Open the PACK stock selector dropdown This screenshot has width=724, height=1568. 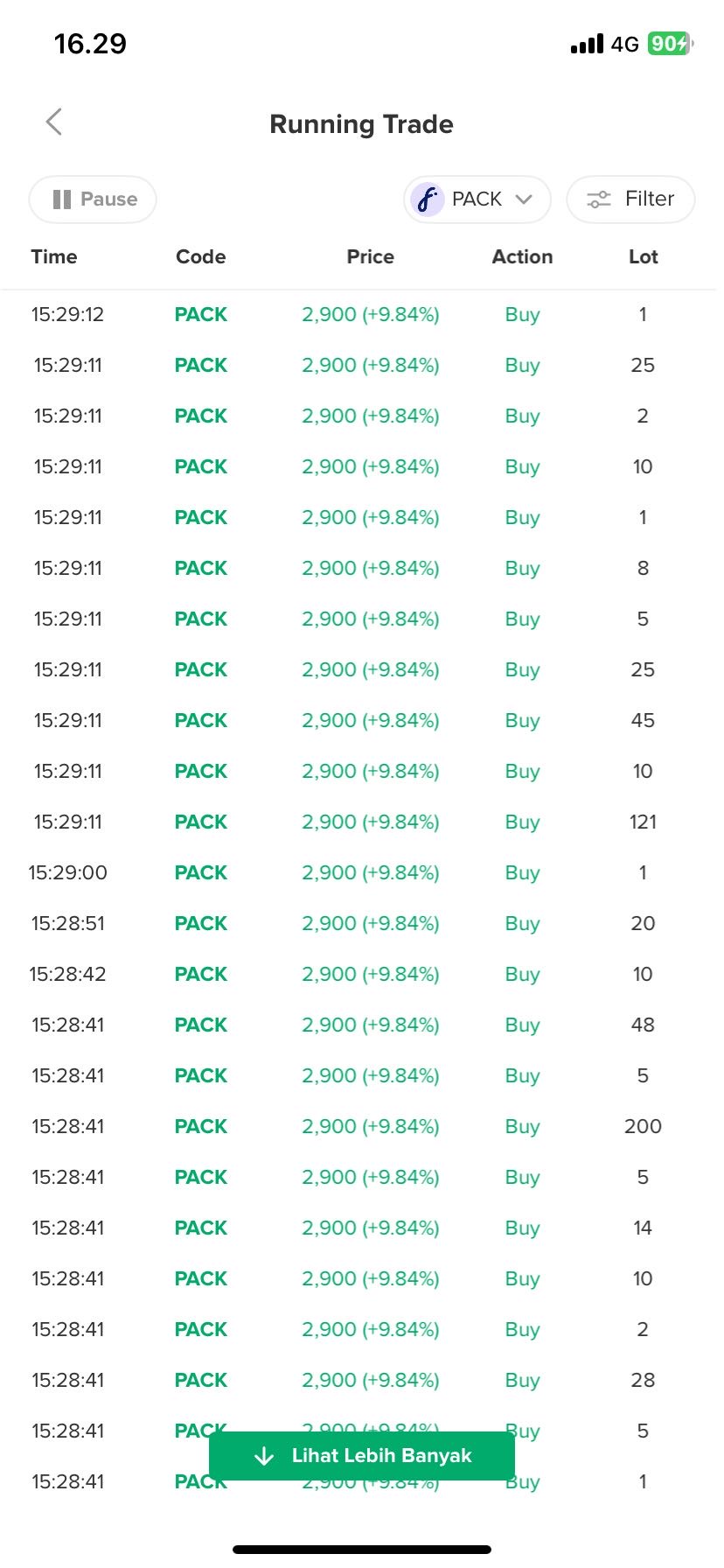click(477, 199)
